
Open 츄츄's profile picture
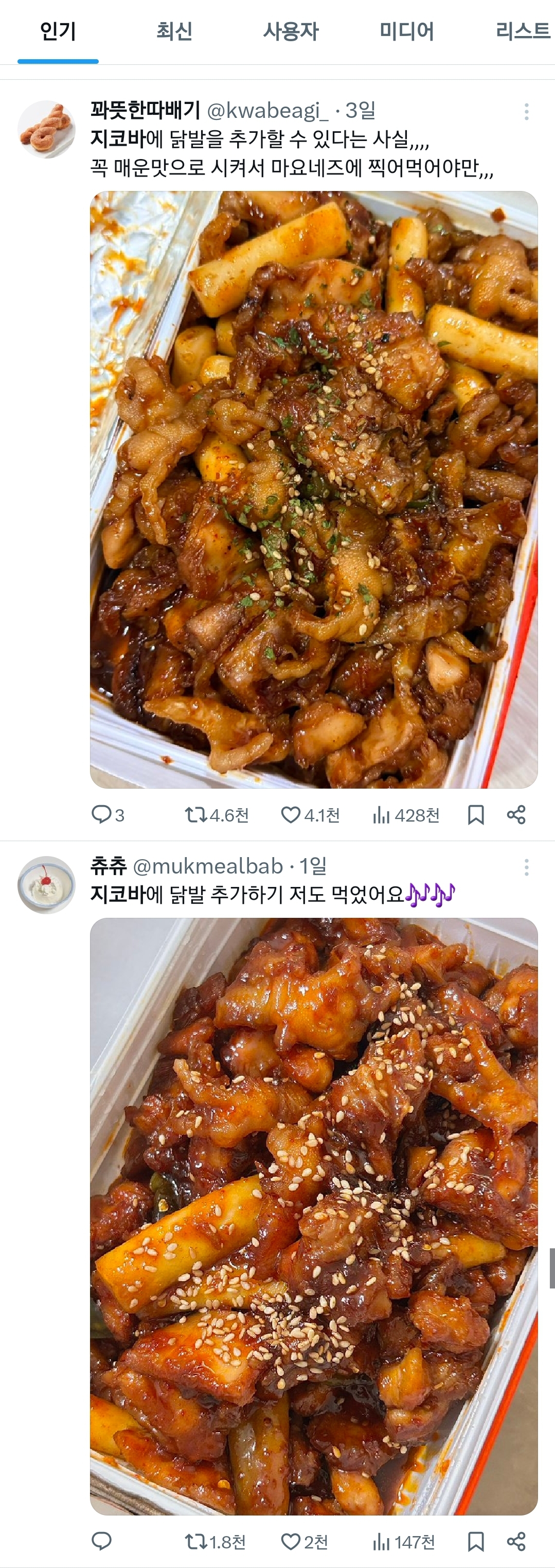pyautogui.click(x=46, y=885)
